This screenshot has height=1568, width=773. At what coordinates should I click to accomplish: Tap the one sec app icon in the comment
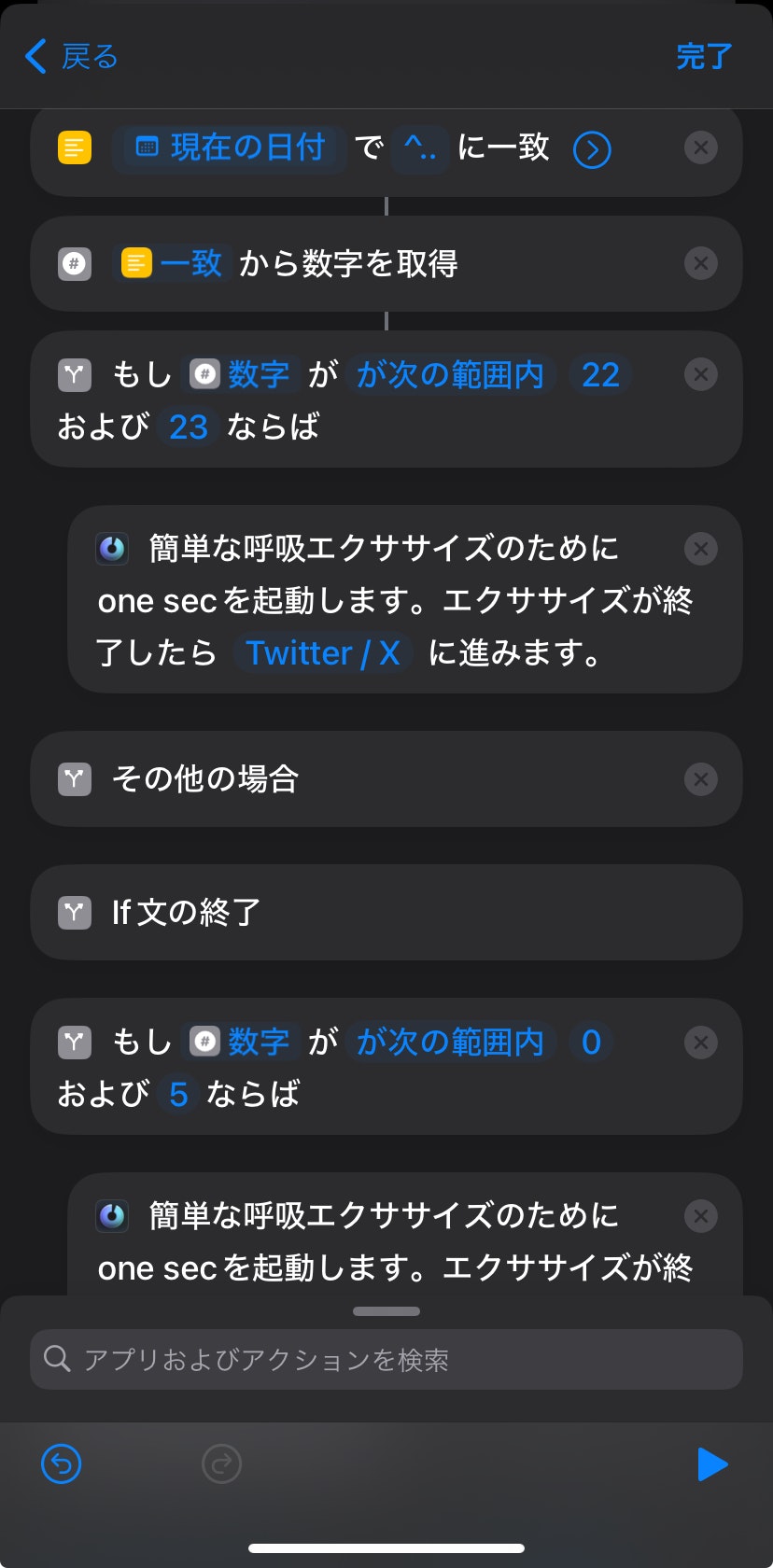point(112,550)
